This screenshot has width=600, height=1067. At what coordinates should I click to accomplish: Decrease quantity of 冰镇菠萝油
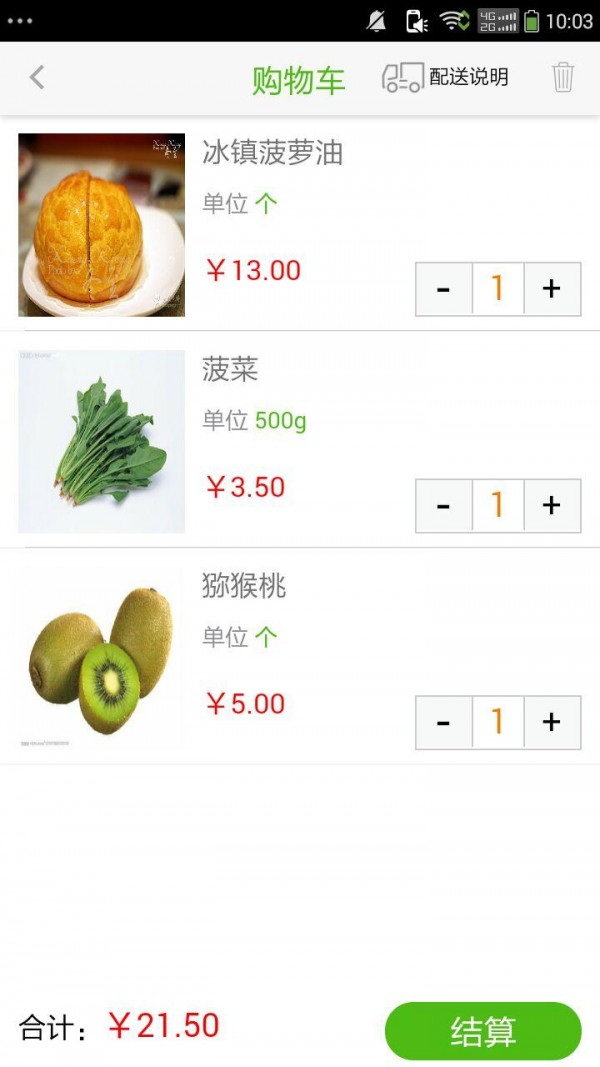pyautogui.click(x=444, y=289)
